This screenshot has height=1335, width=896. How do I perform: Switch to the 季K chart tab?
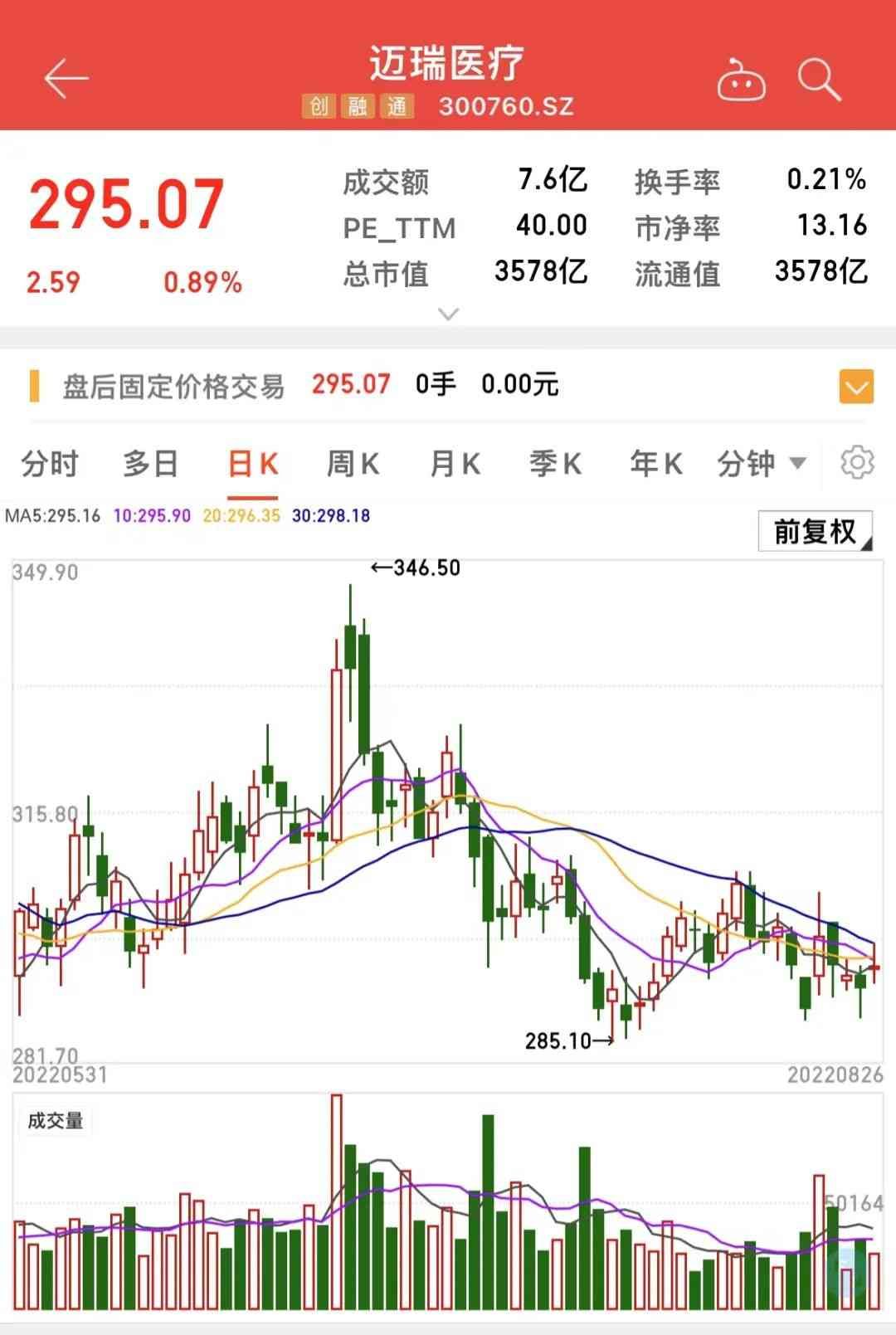coord(555,464)
